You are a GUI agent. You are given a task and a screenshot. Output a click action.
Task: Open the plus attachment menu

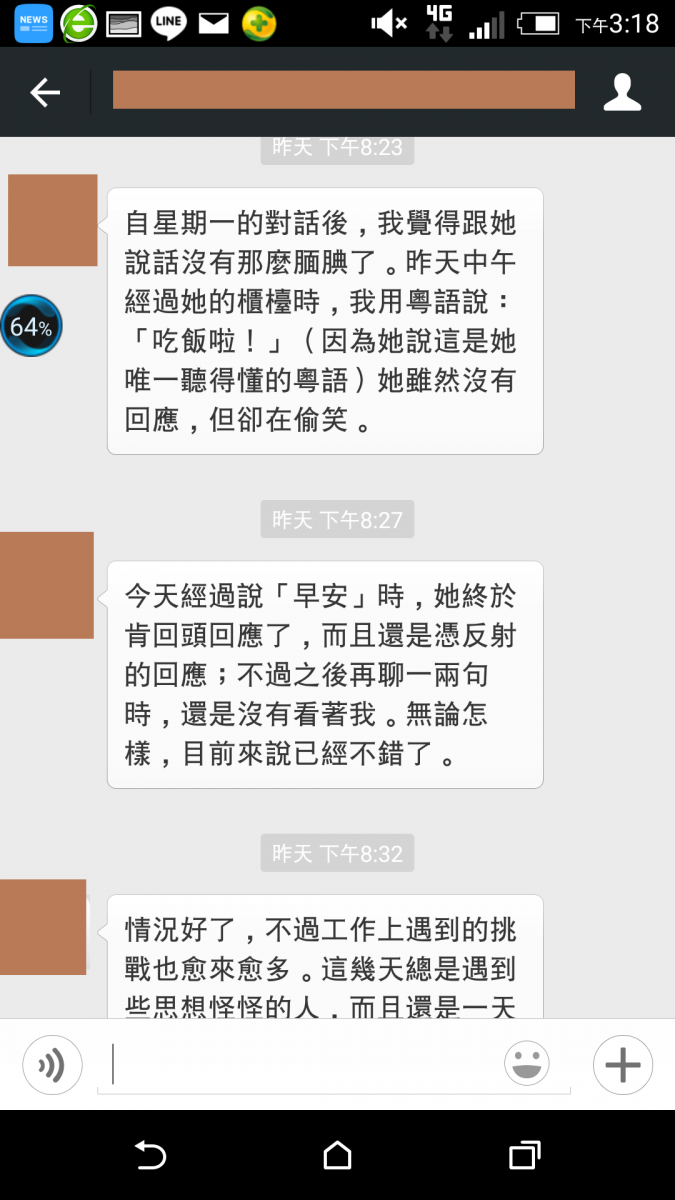(x=622, y=1065)
